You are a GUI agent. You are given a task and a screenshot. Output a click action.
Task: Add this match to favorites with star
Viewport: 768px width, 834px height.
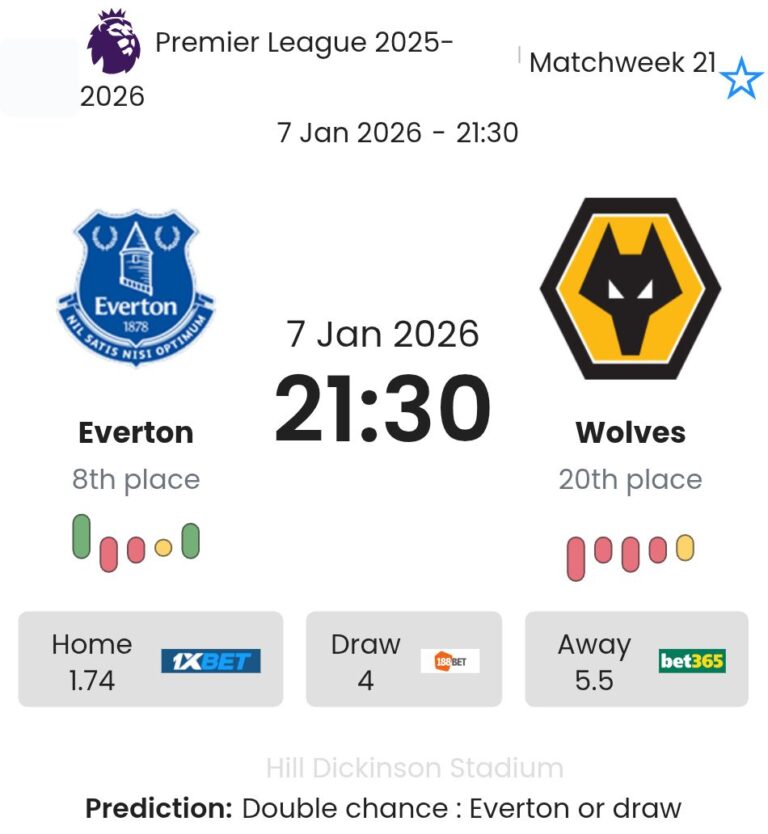741,79
